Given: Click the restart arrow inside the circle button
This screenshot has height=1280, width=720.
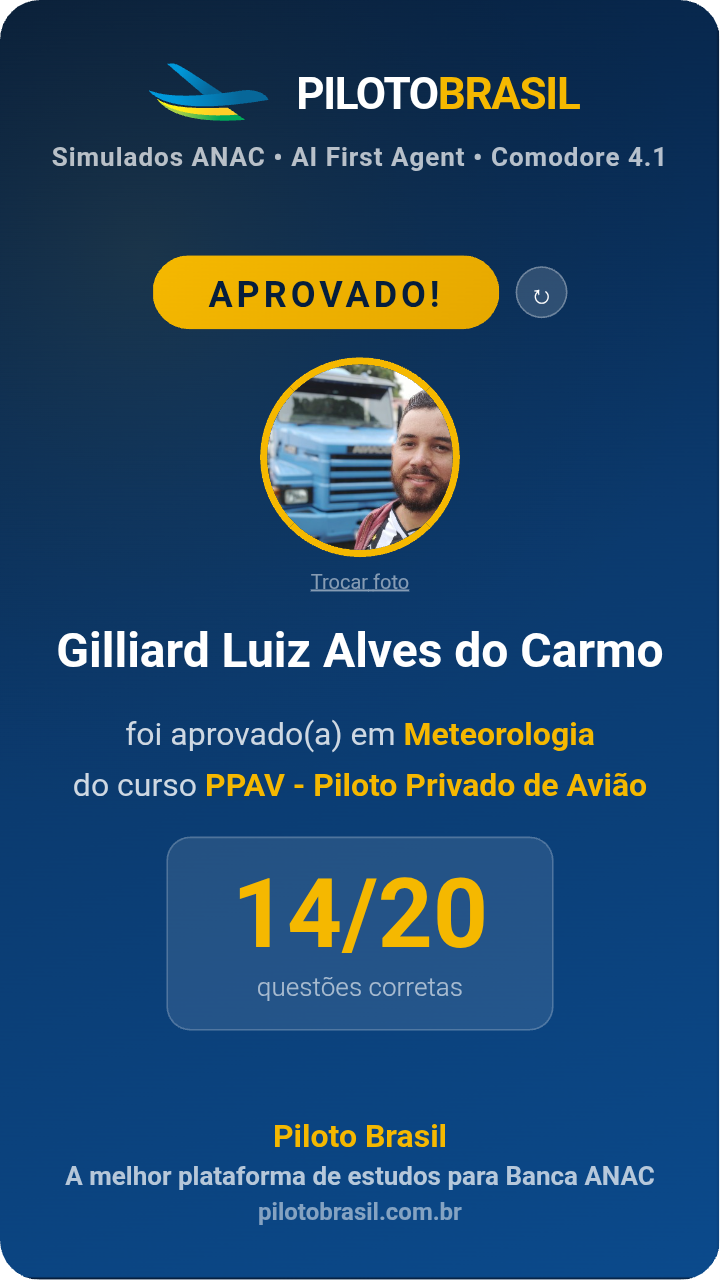Looking at the screenshot, I should (x=542, y=292).
